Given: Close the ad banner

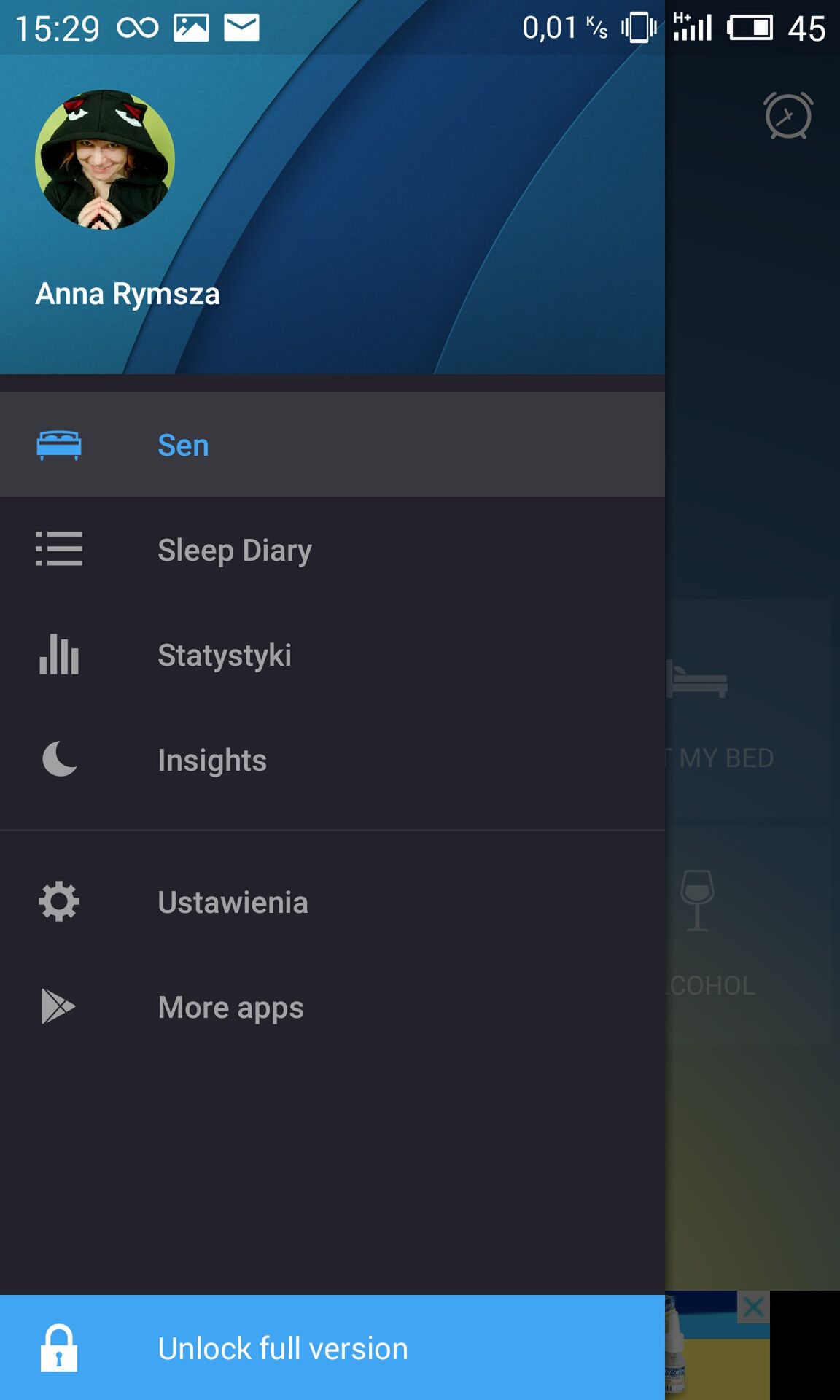Looking at the screenshot, I should [x=753, y=1307].
